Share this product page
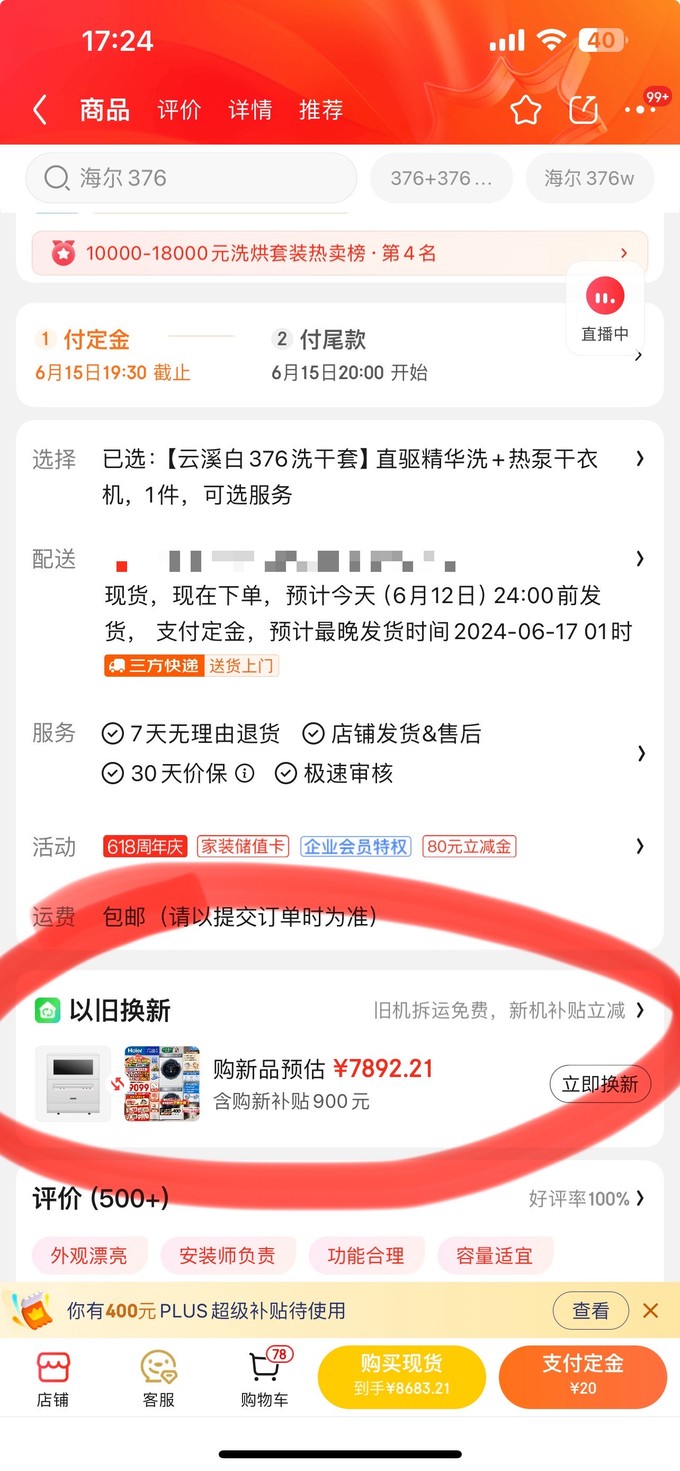Viewport: 680px width, 1471px height. [583, 110]
